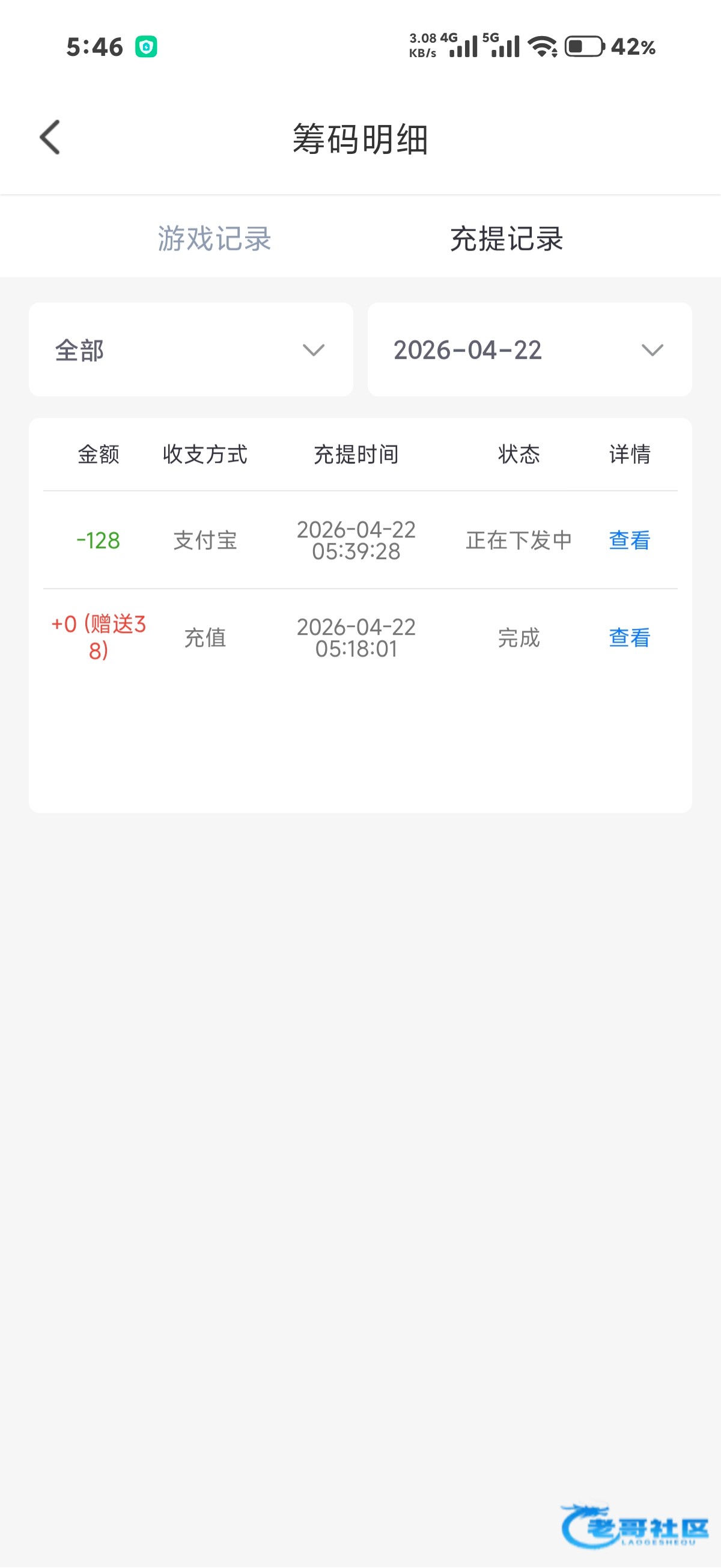Viewport: 721px width, 1568px height.
Task: Go back using the top-left arrow
Action: (50, 138)
